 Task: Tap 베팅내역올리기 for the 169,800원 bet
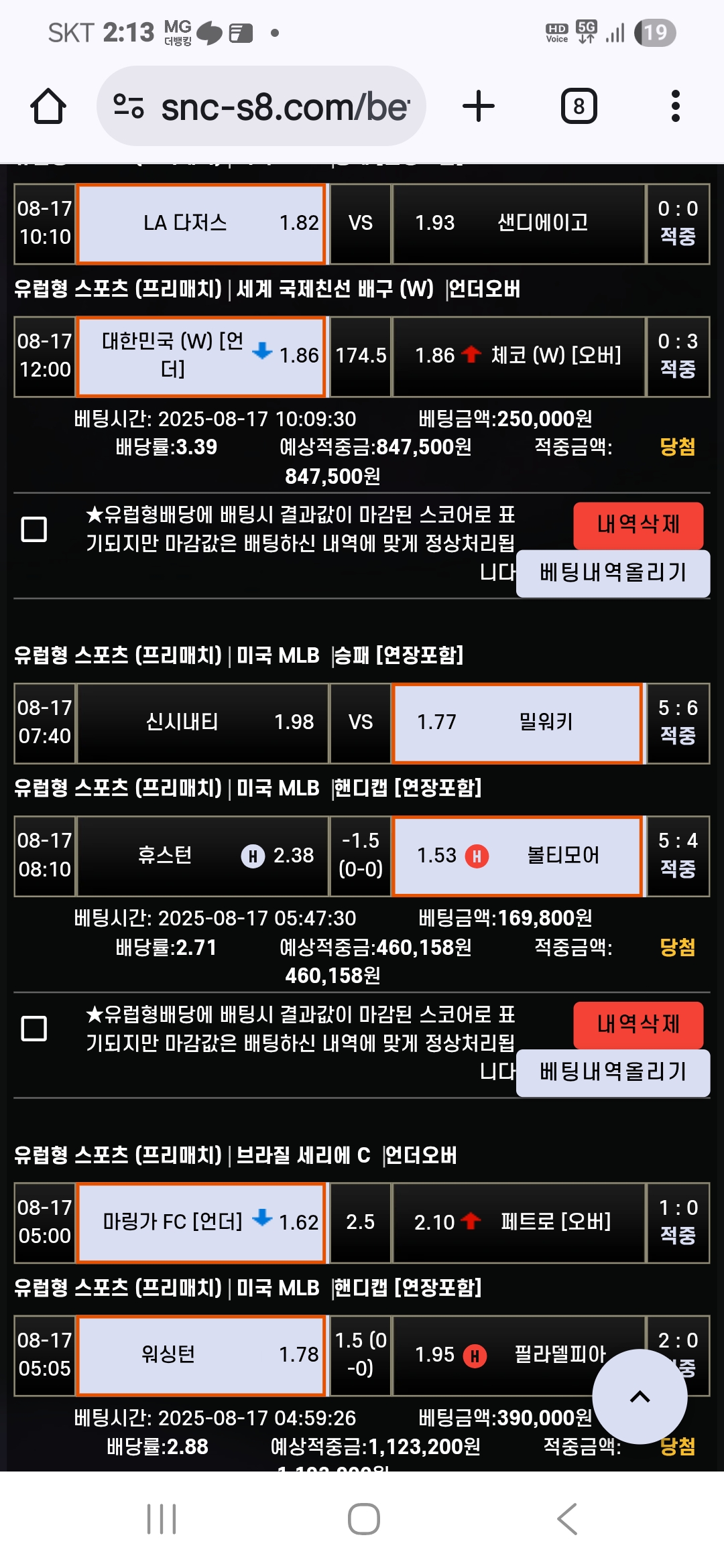point(613,1072)
